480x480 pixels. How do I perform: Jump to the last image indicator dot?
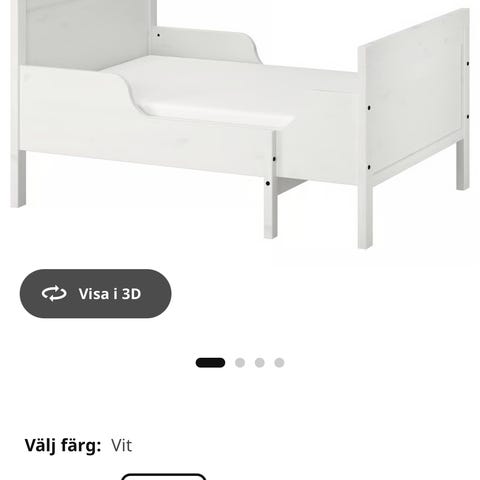[x=279, y=363]
